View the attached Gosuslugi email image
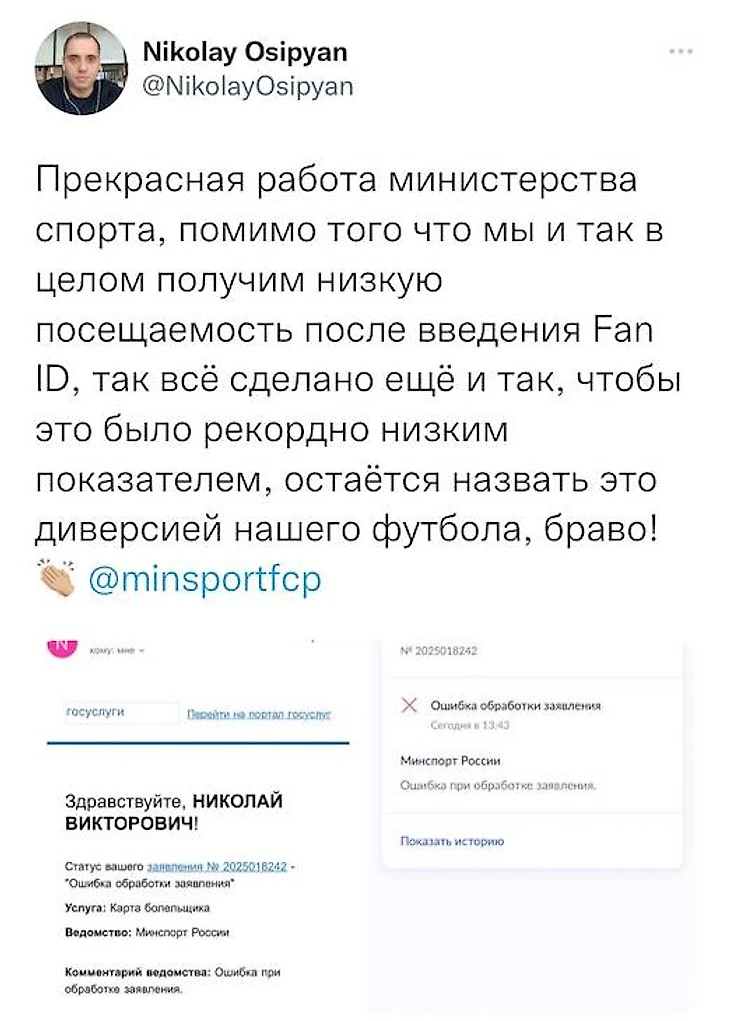Image resolution: width=730 pixels, height=1021 pixels. (198, 820)
